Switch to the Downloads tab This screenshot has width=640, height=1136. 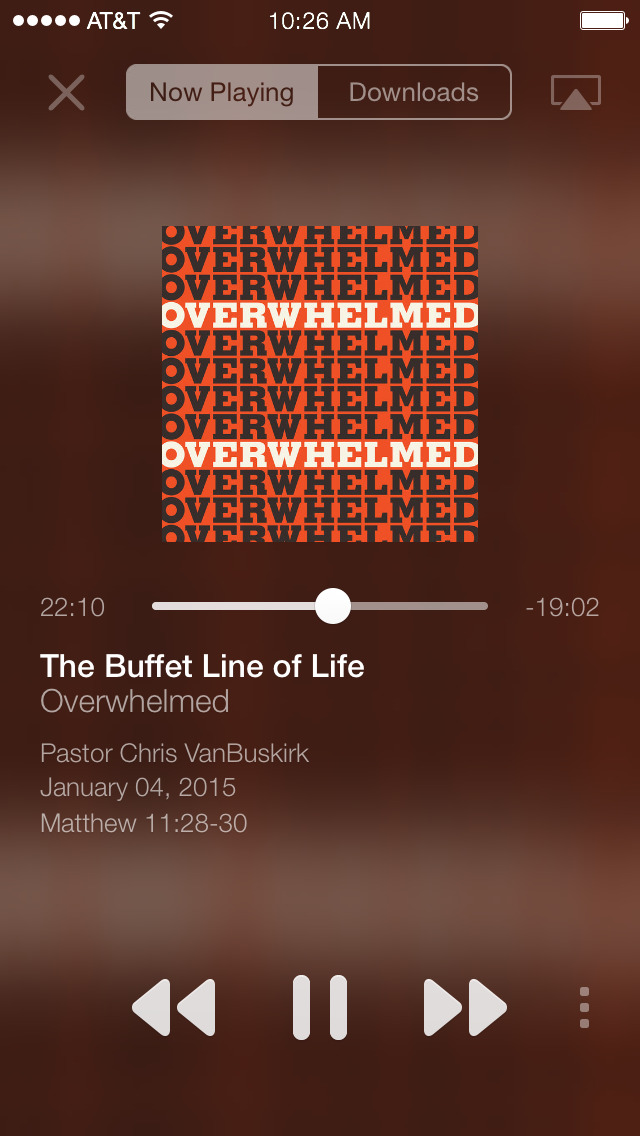pyautogui.click(x=415, y=92)
